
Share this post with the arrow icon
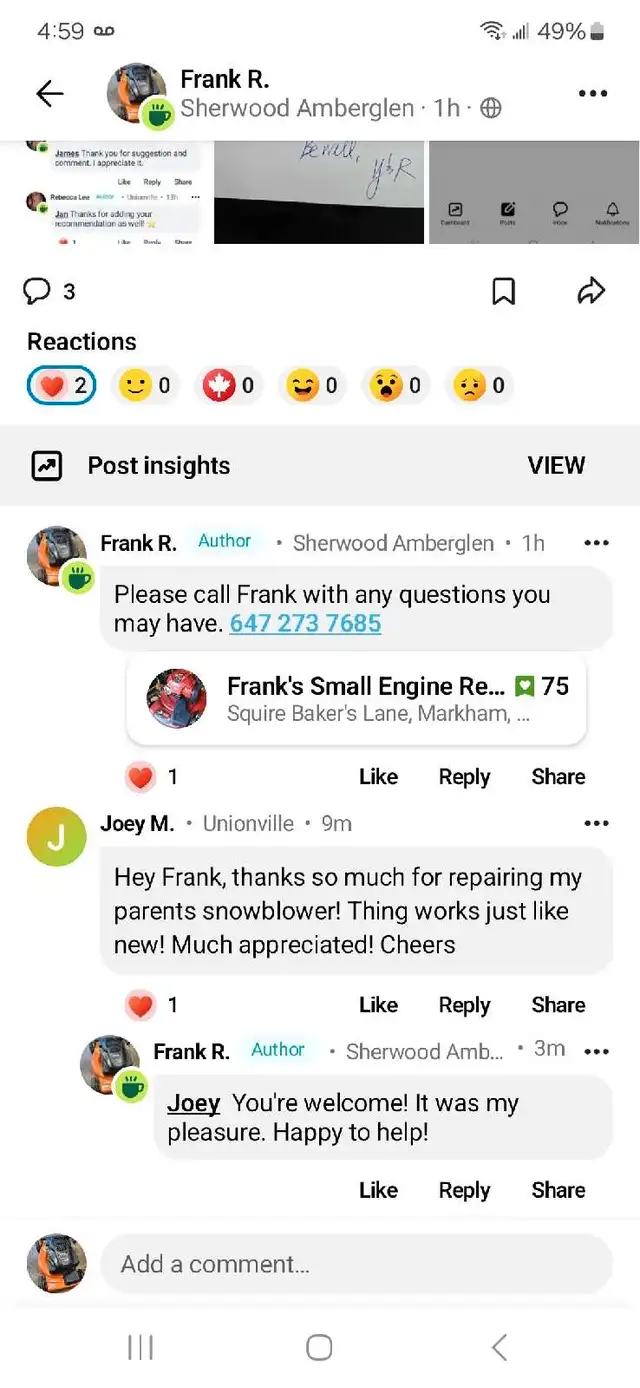(592, 291)
